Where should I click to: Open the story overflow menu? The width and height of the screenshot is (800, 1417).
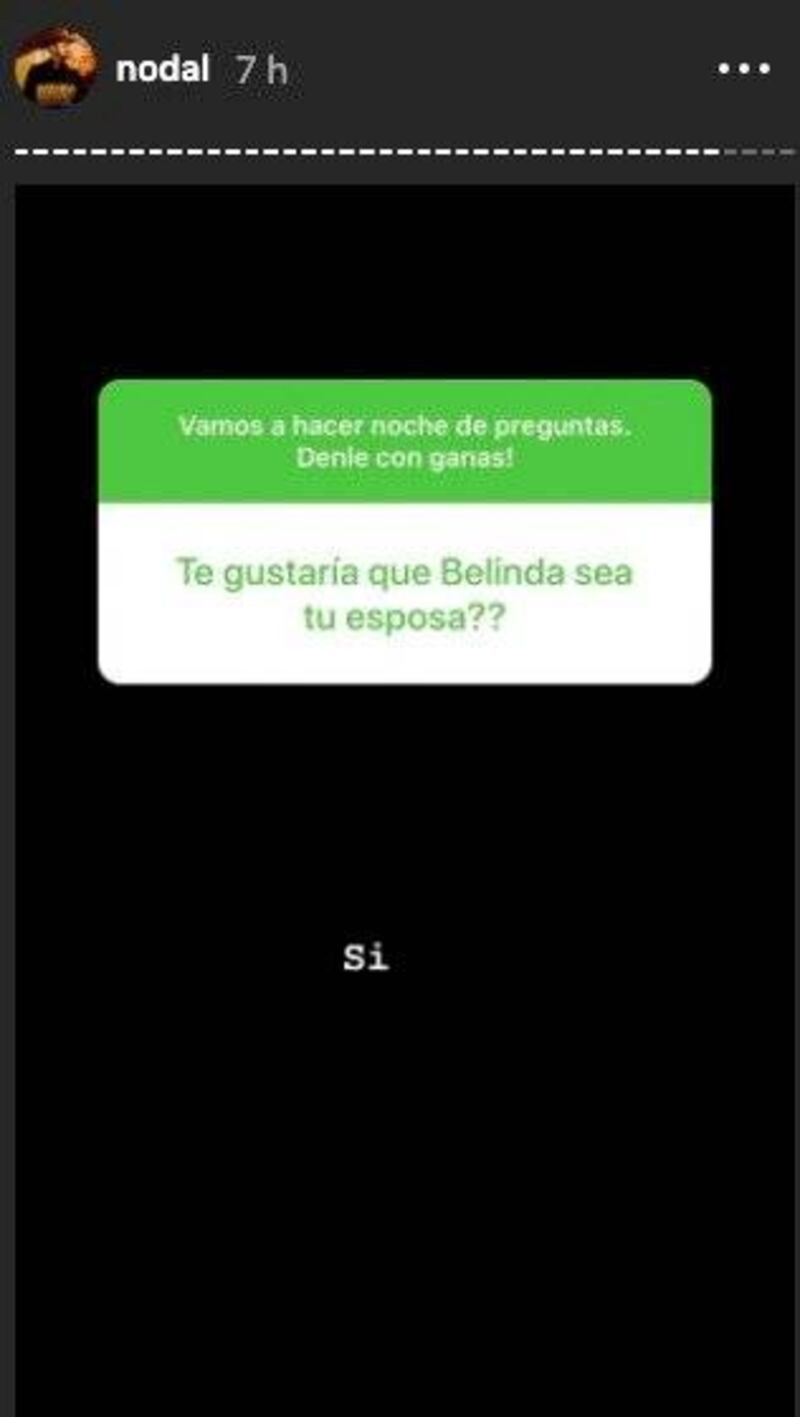744,69
